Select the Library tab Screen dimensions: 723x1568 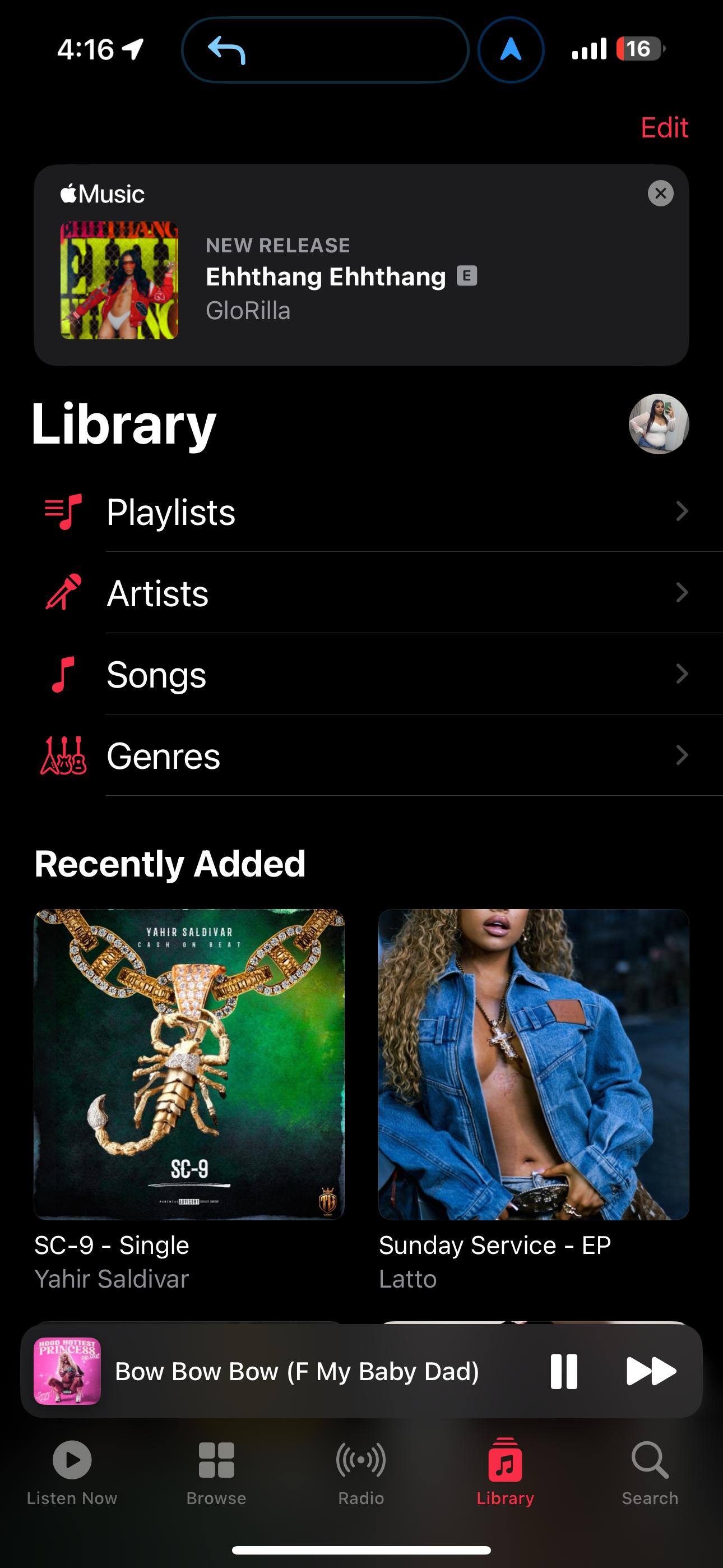(505, 1470)
